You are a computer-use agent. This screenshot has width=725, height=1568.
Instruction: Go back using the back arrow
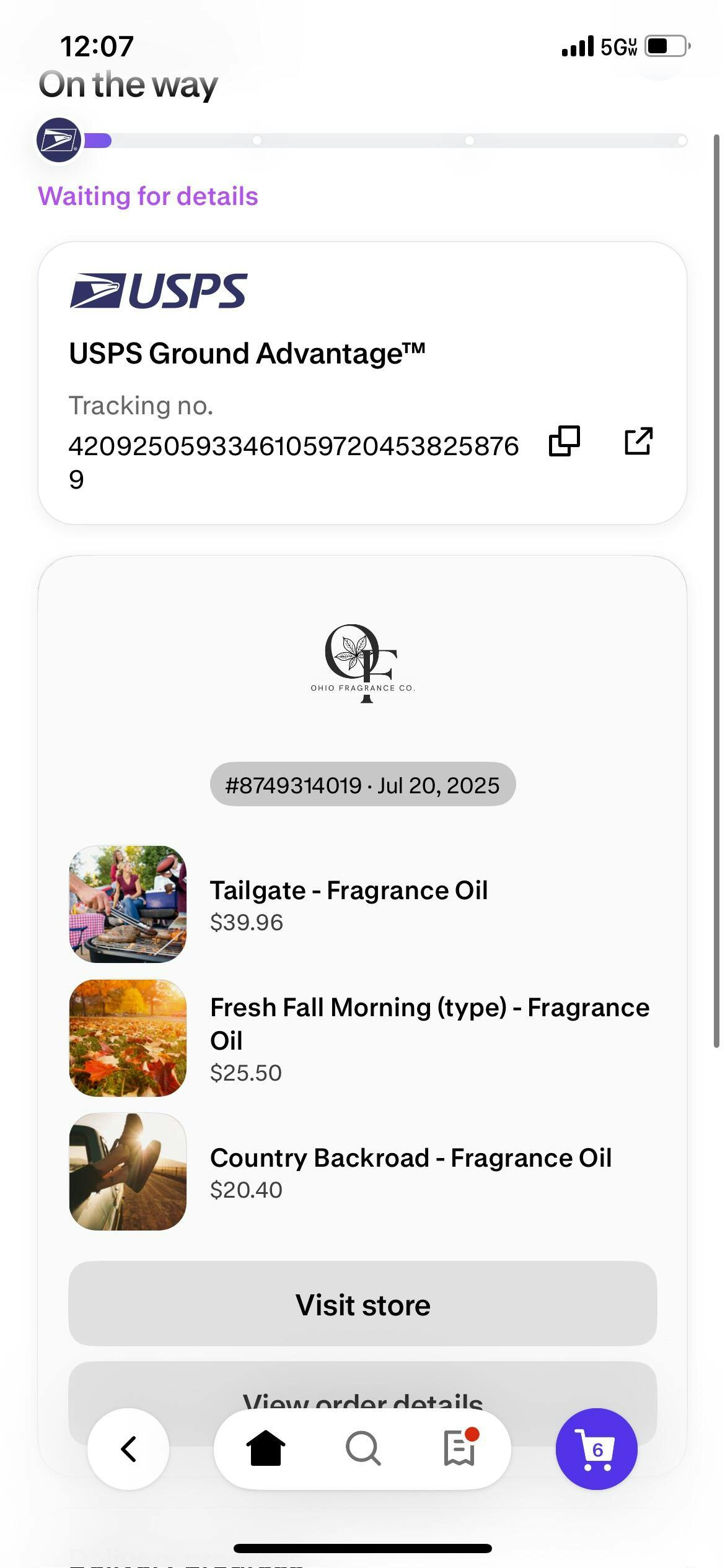click(x=128, y=1449)
